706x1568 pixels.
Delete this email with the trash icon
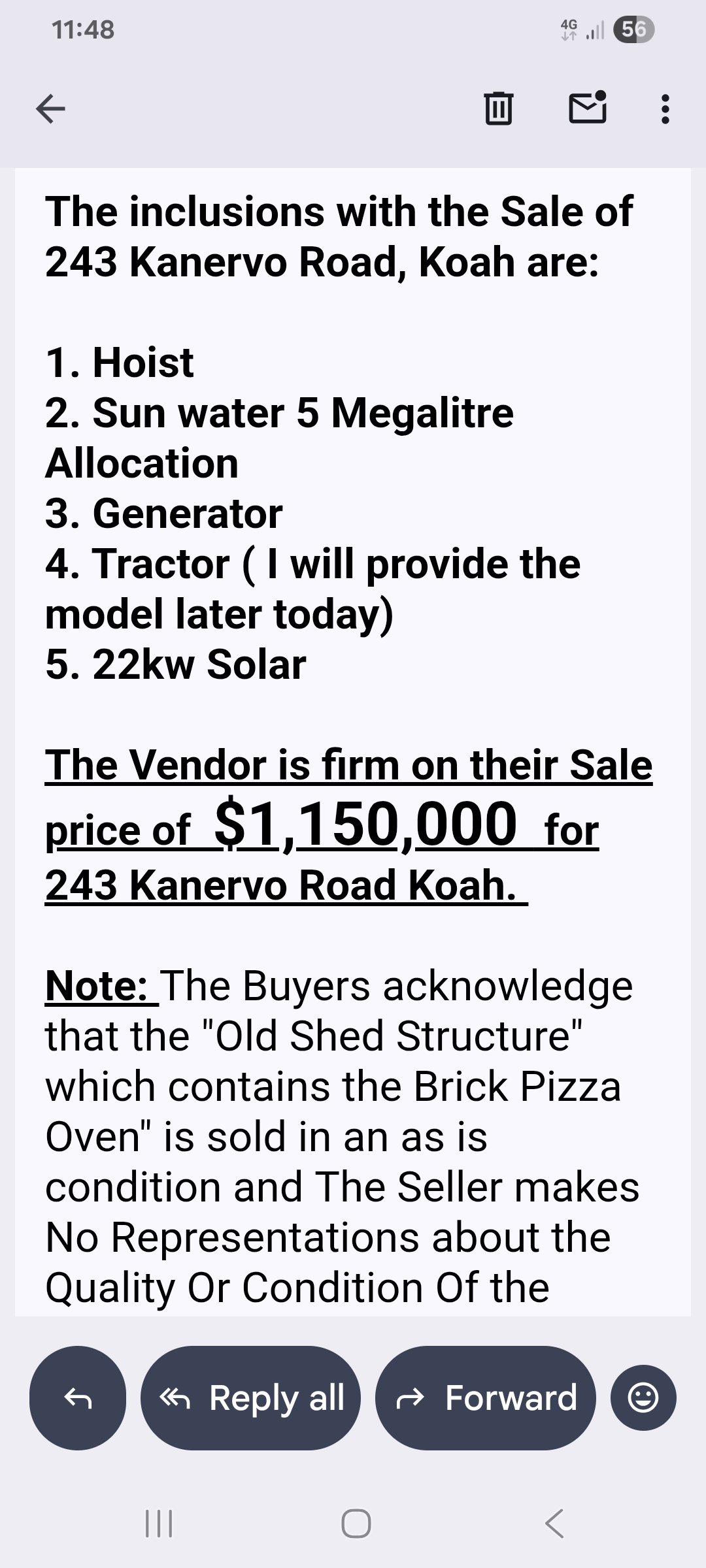(498, 109)
